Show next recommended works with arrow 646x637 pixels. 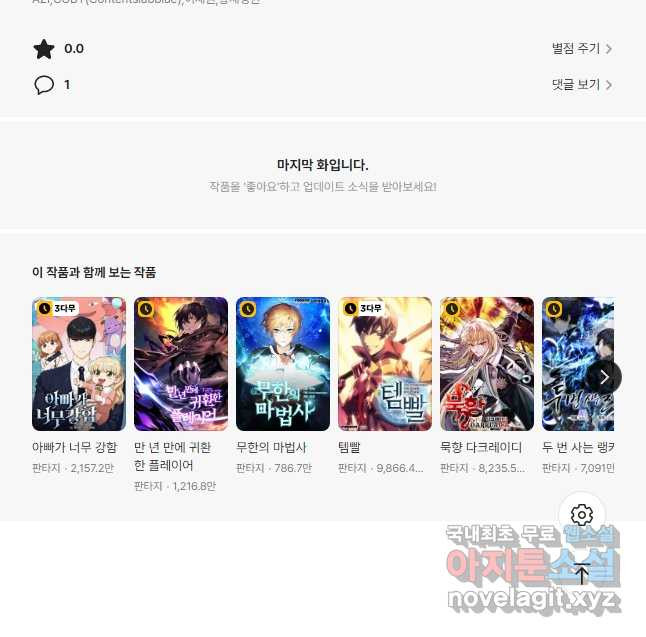click(603, 377)
